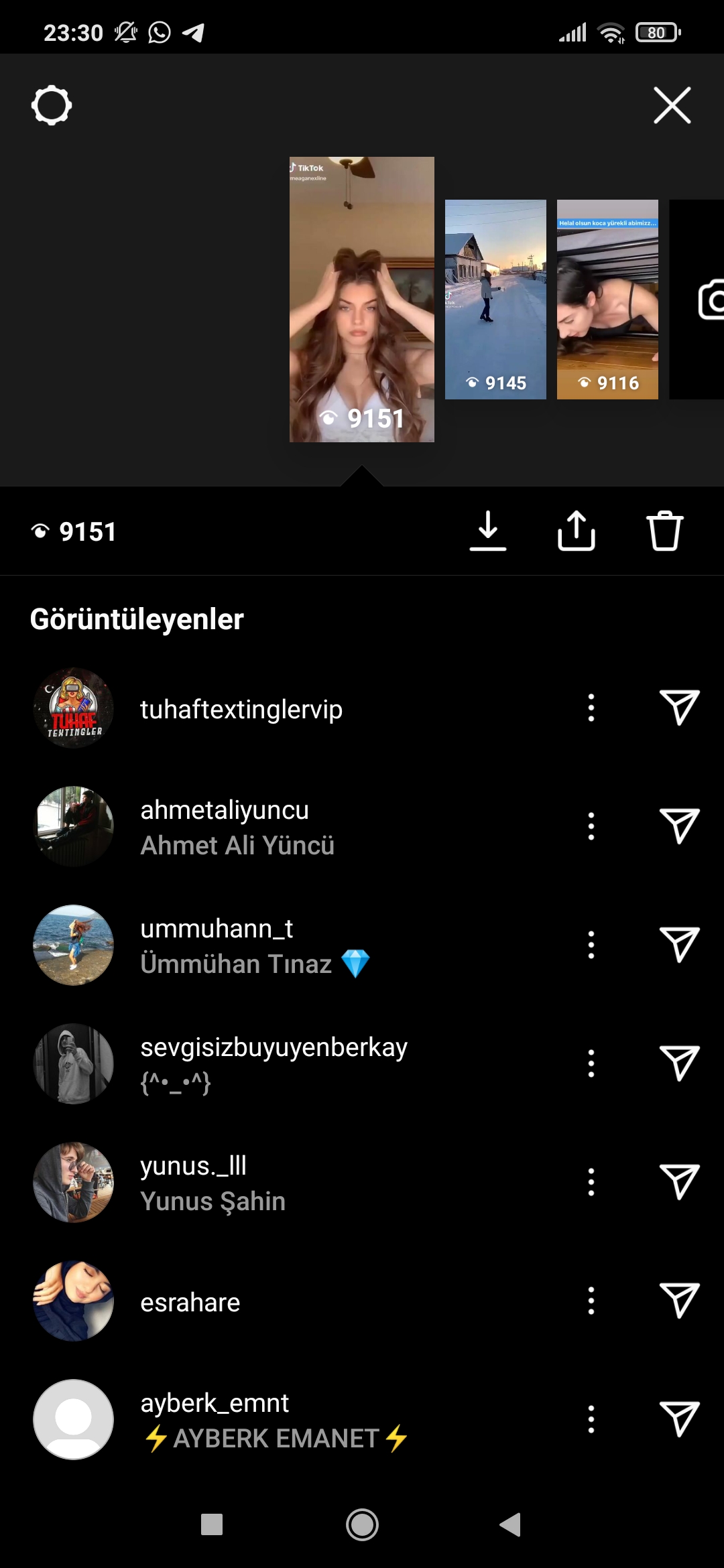This screenshot has width=724, height=1568.
Task: Open more options for ummuhann_t
Action: [x=591, y=945]
